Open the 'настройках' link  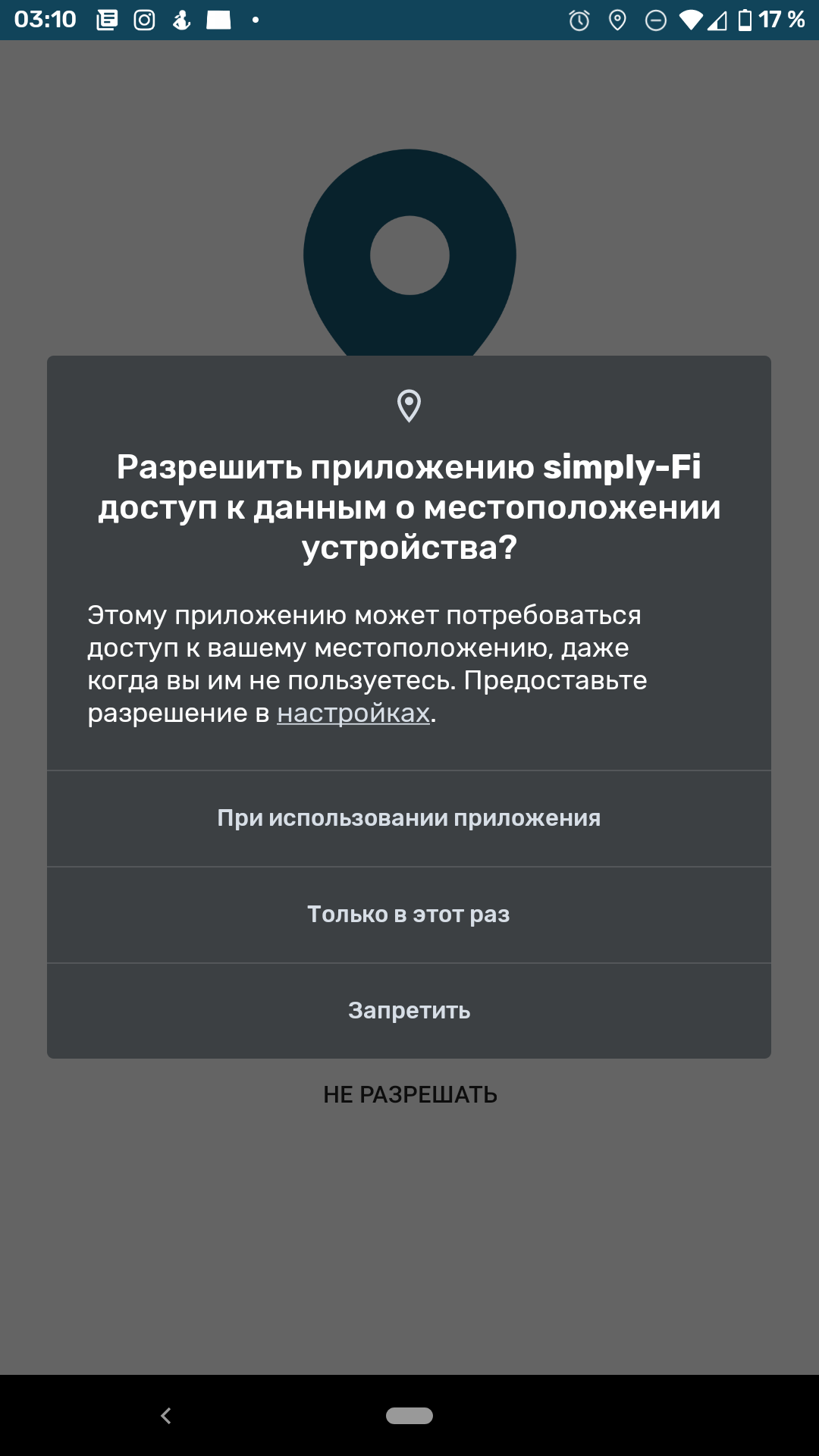(x=353, y=714)
